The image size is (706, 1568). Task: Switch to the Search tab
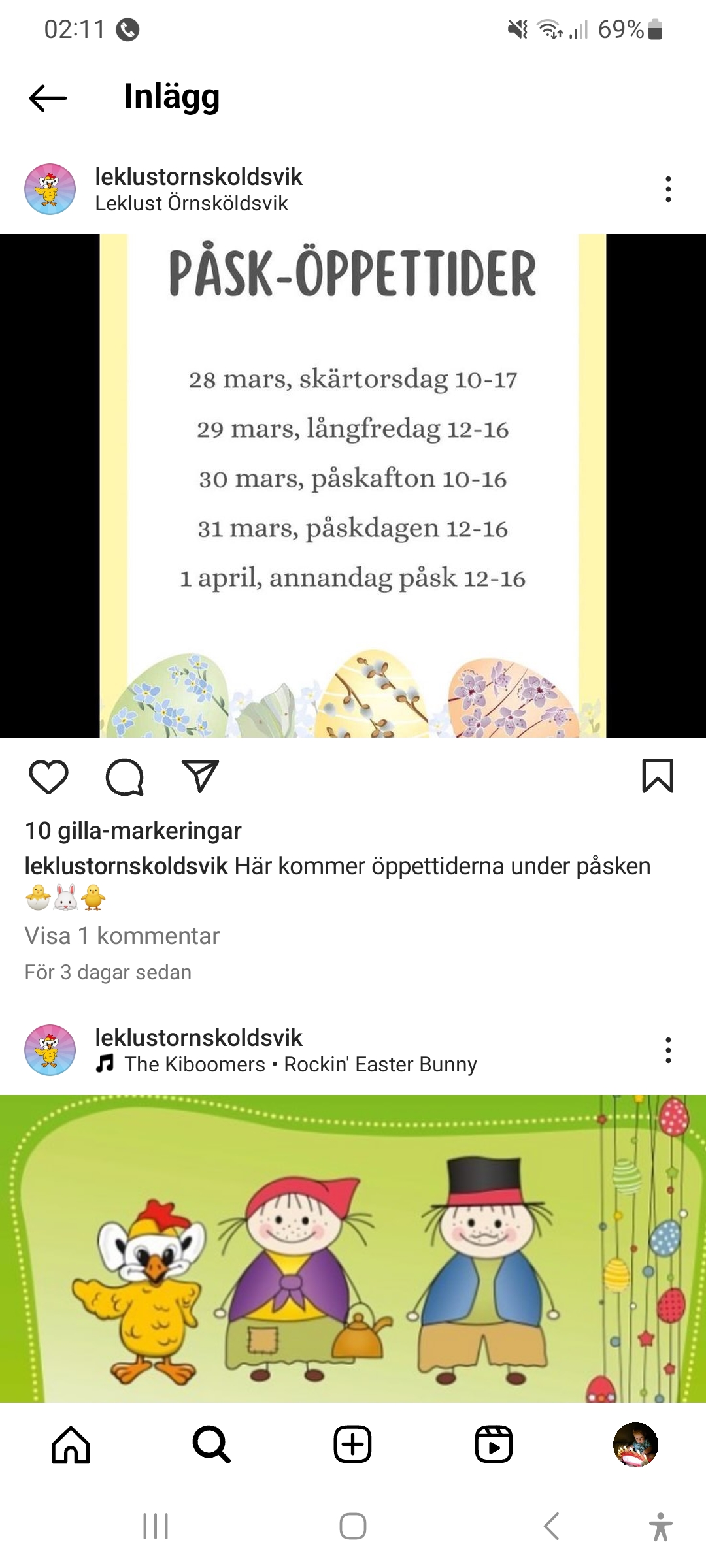click(212, 1445)
